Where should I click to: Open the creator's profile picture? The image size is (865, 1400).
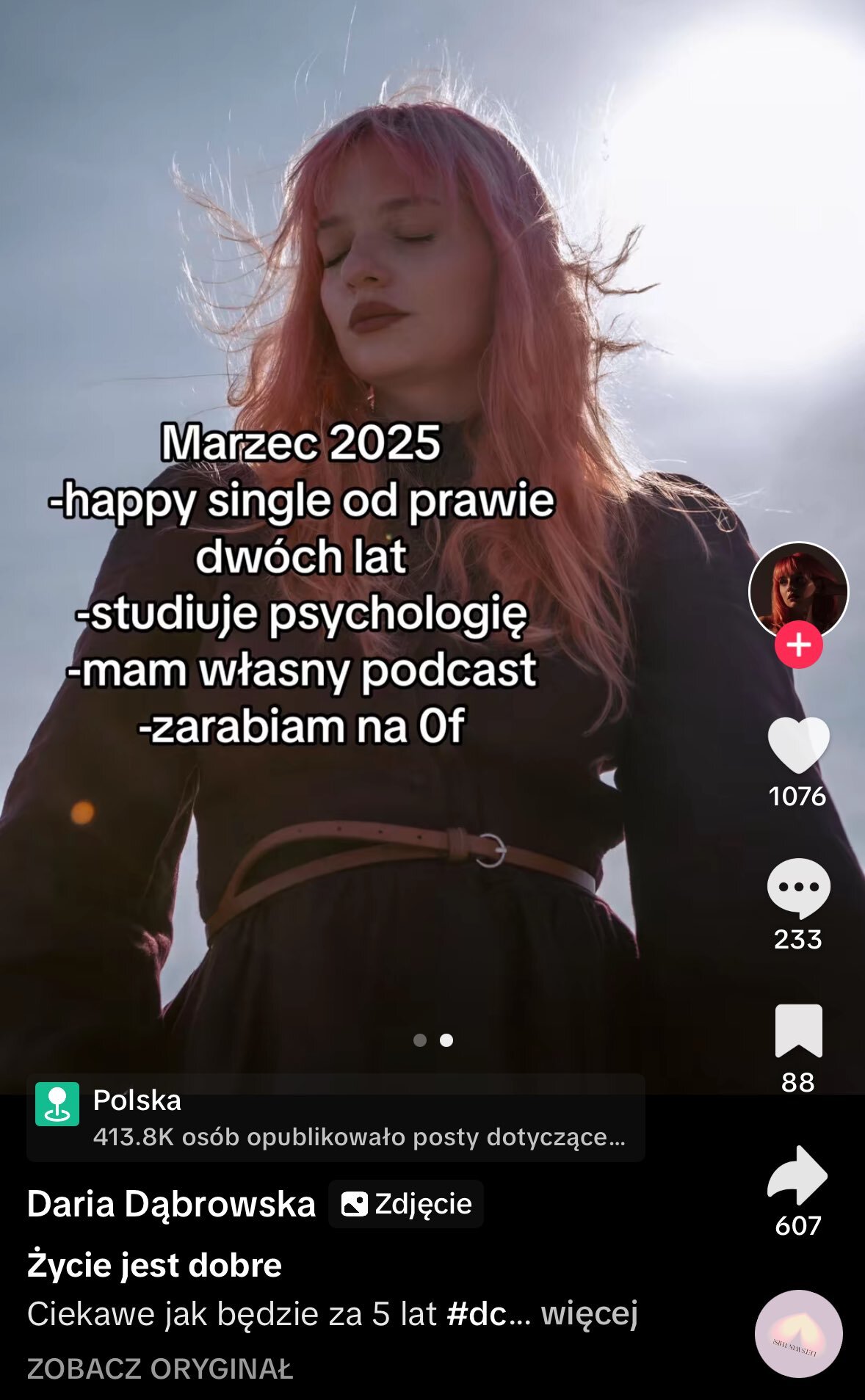coord(798,590)
